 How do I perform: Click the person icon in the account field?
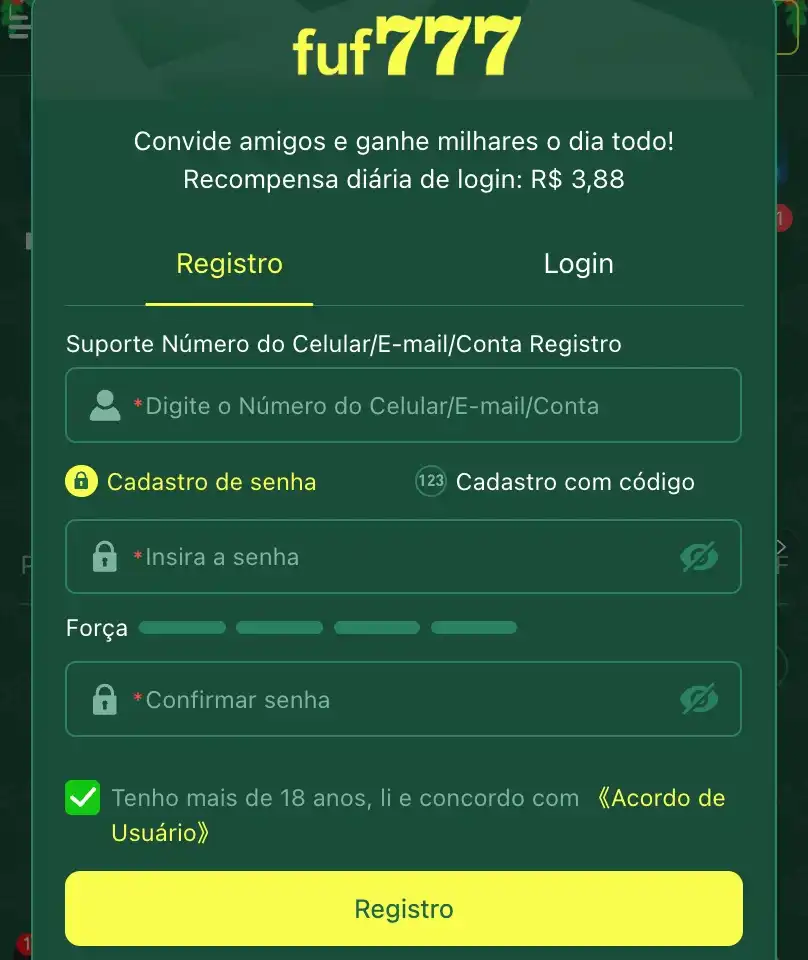coord(105,405)
